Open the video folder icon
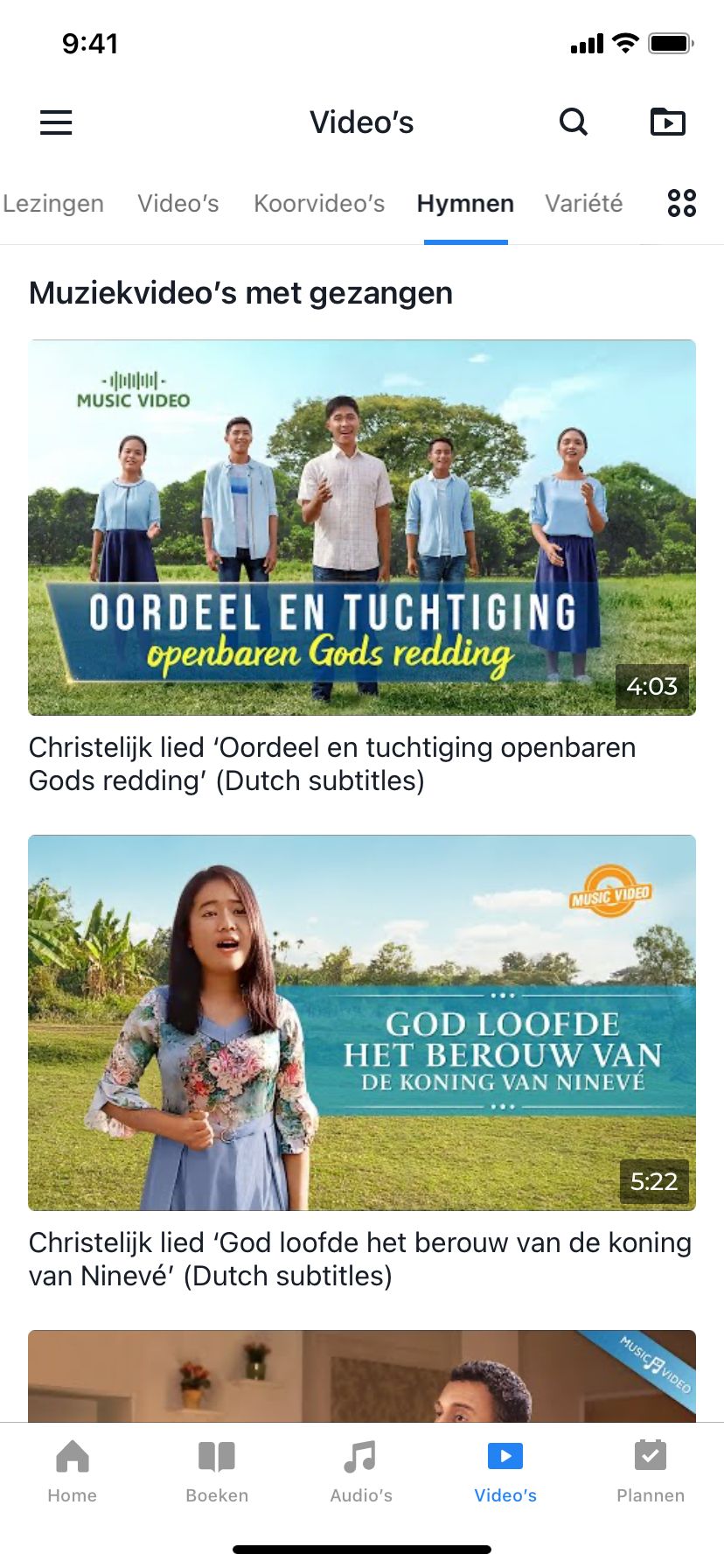This screenshot has width=724, height=1568. click(x=668, y=122)
